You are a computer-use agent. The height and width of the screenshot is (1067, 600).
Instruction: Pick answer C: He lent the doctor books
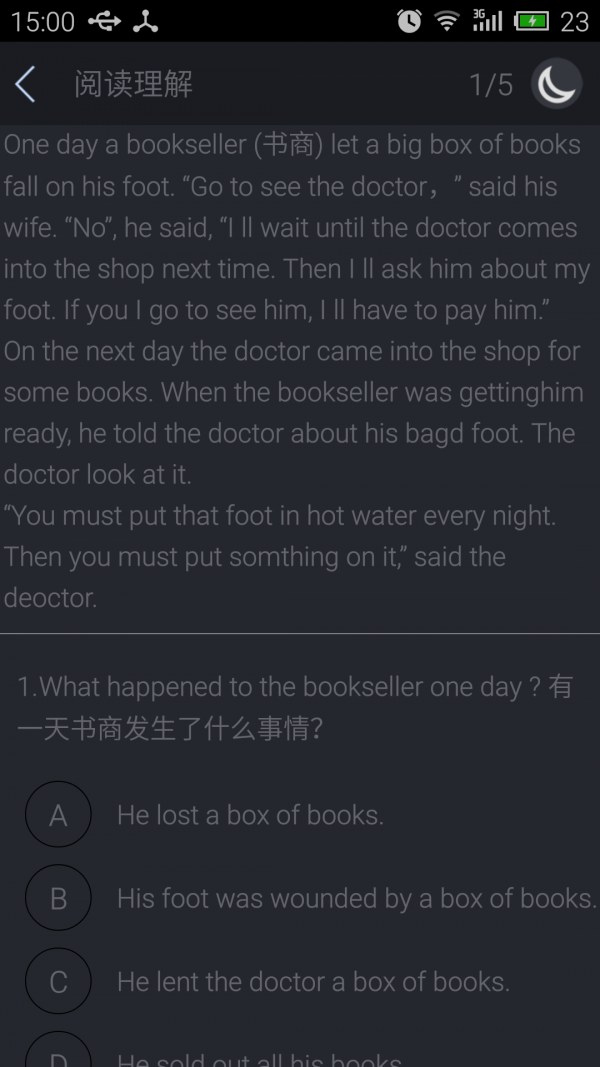[x=58, y=981]
